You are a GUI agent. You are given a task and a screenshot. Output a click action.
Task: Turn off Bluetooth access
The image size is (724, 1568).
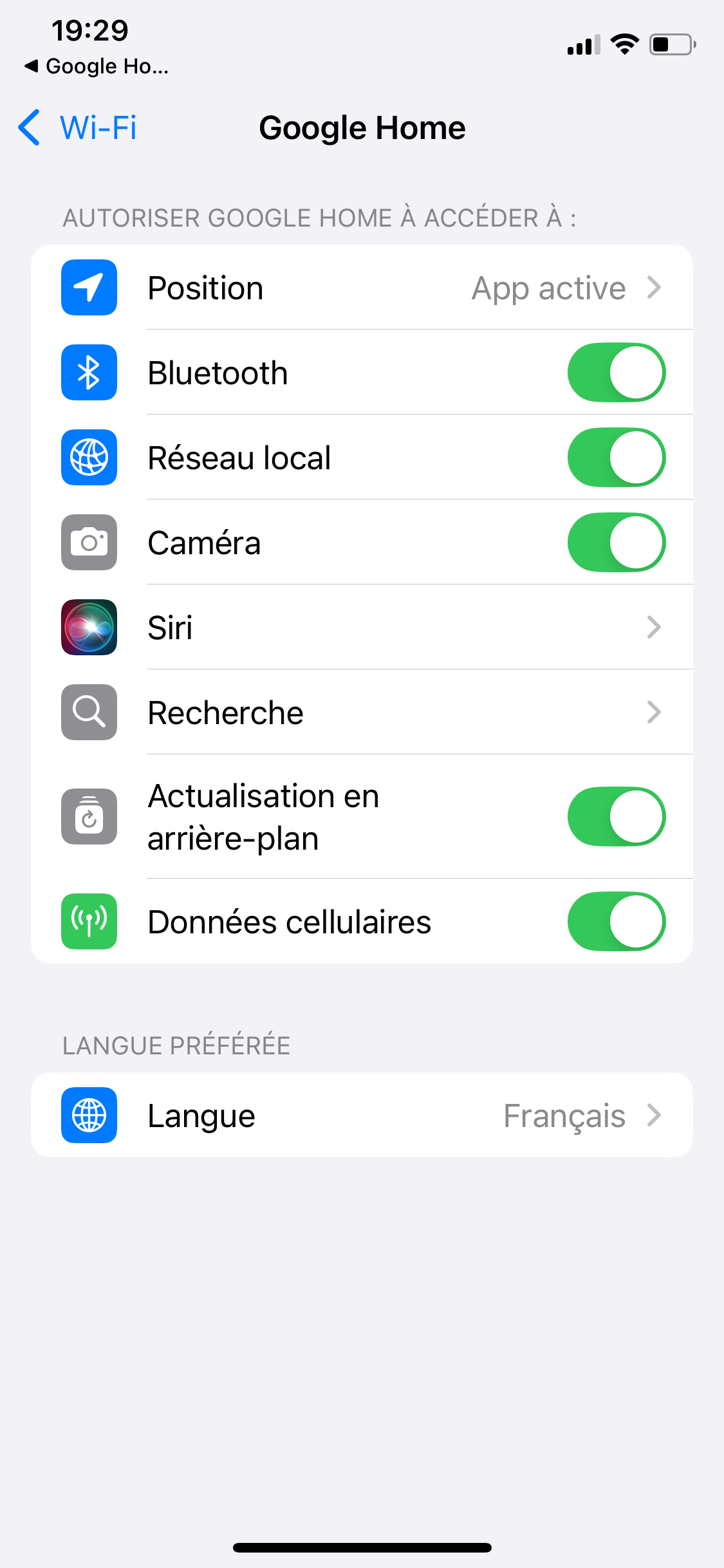pos(616,372)
